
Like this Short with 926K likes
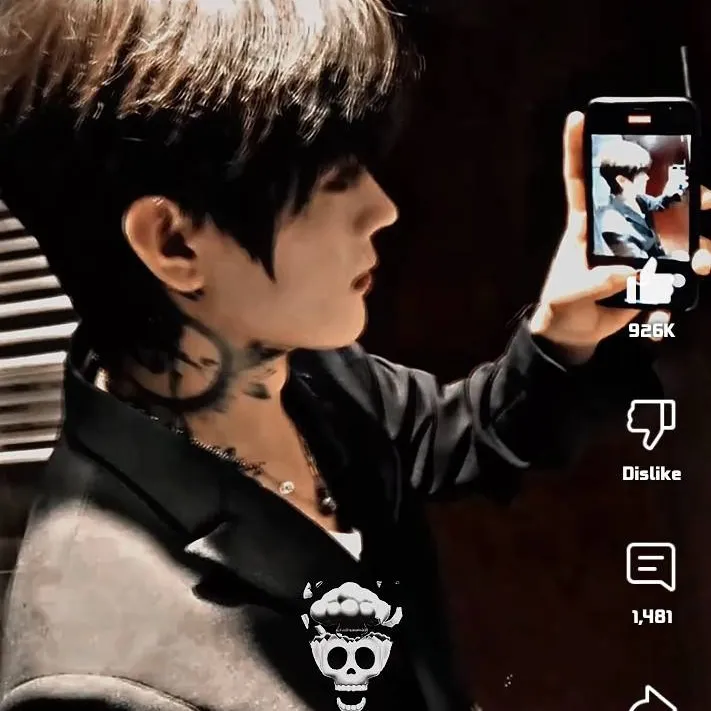[651, 285]
